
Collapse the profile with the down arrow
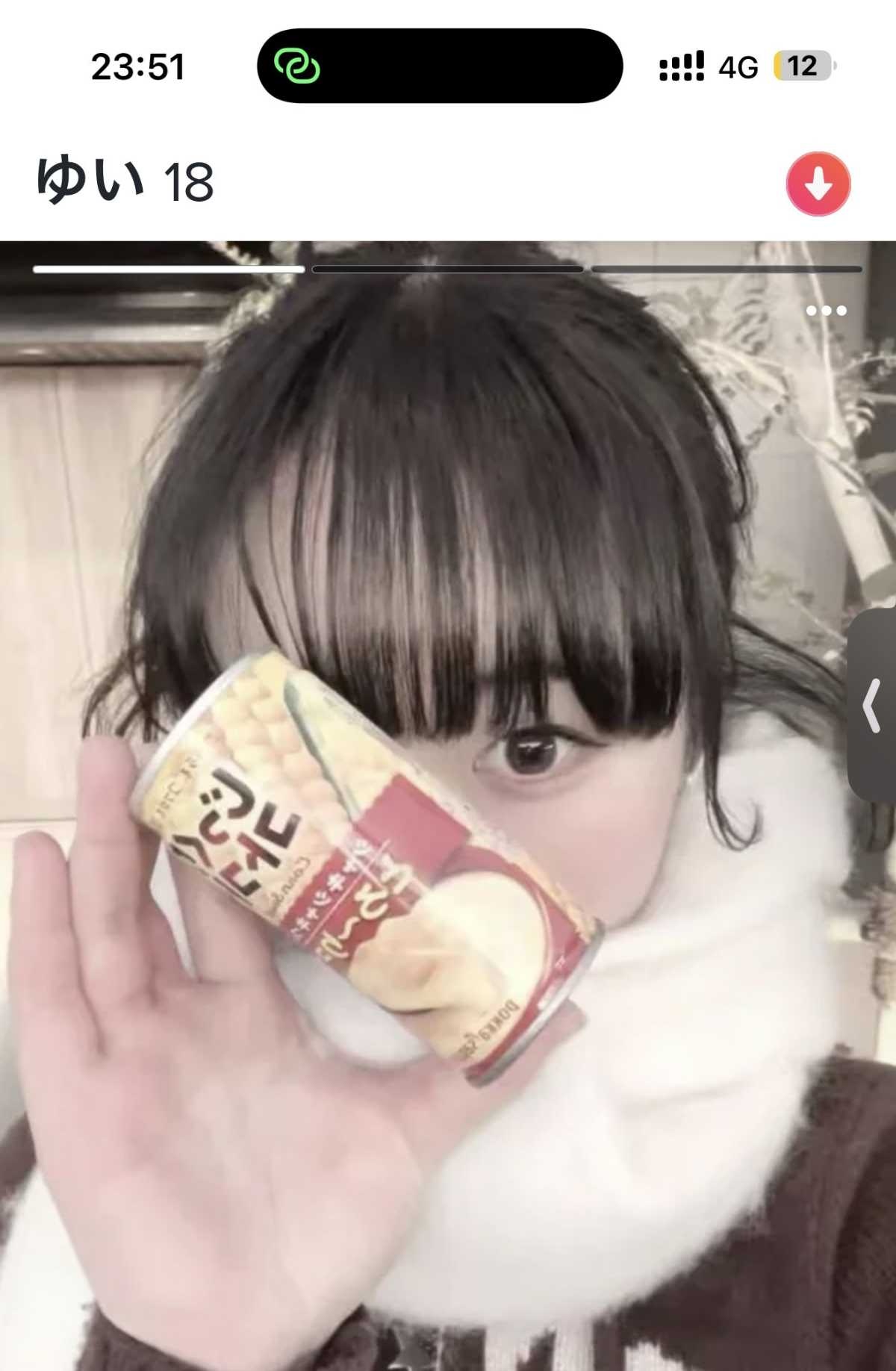click(x=818, y=184)
